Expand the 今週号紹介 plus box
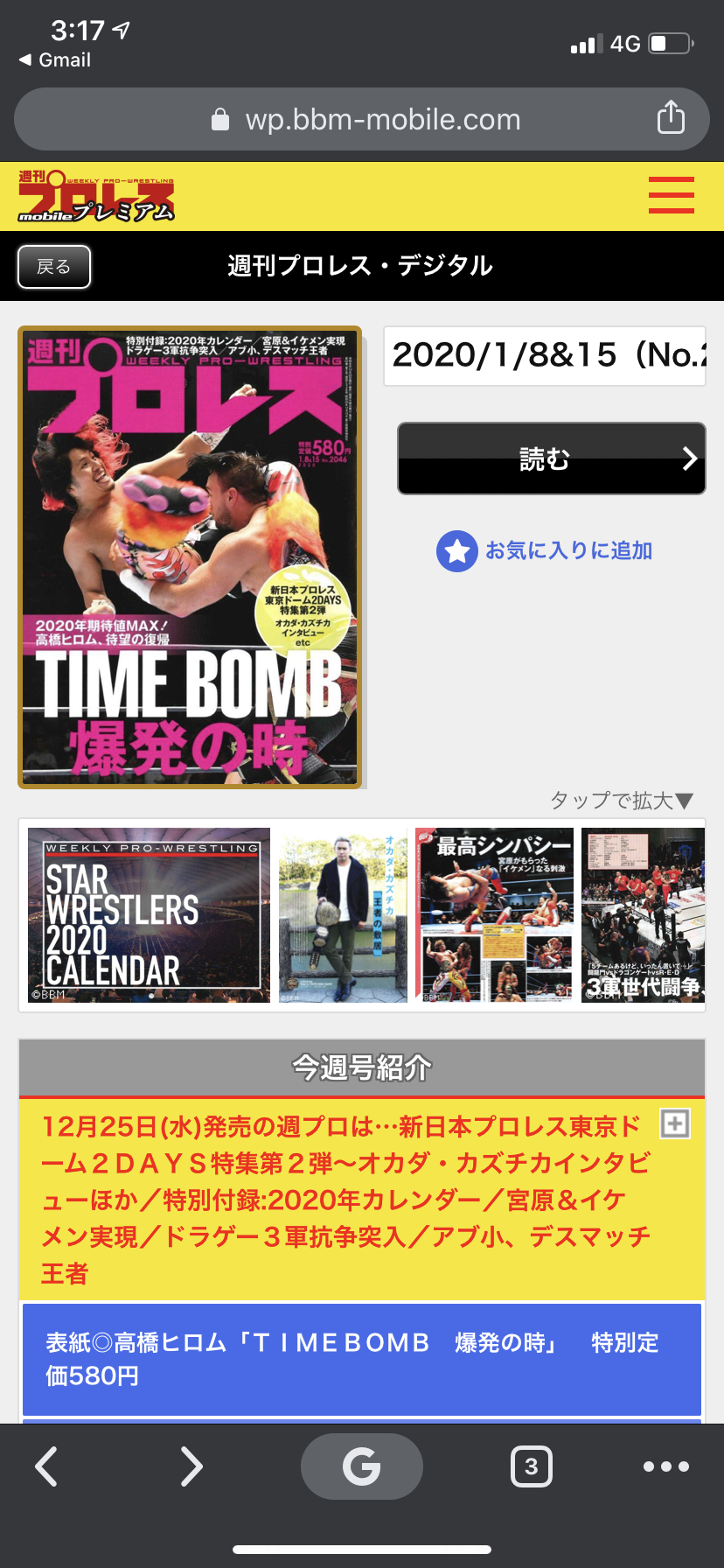Viewport: 724px width, 1568px height. pos(675,1123)
